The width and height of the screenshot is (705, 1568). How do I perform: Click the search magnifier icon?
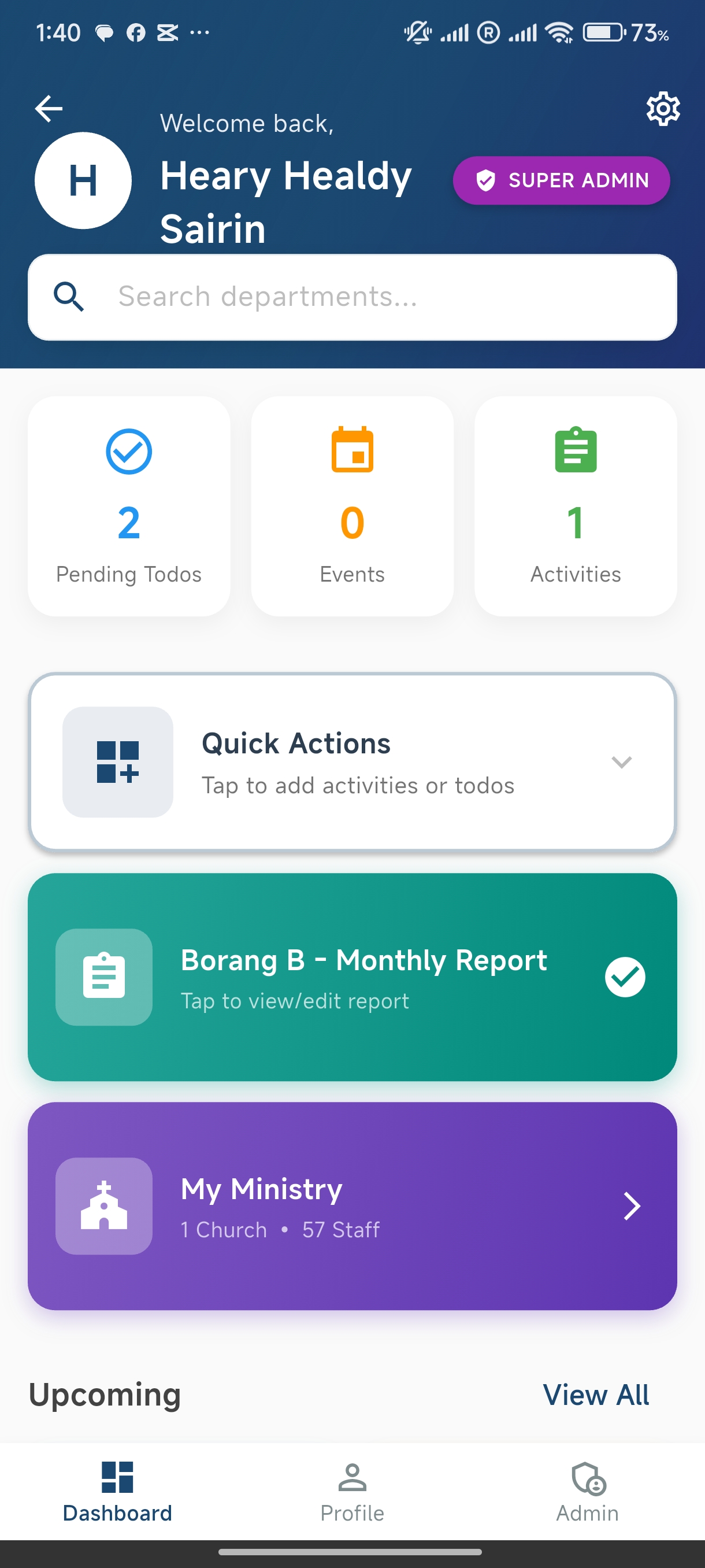[x=69, y=297]
